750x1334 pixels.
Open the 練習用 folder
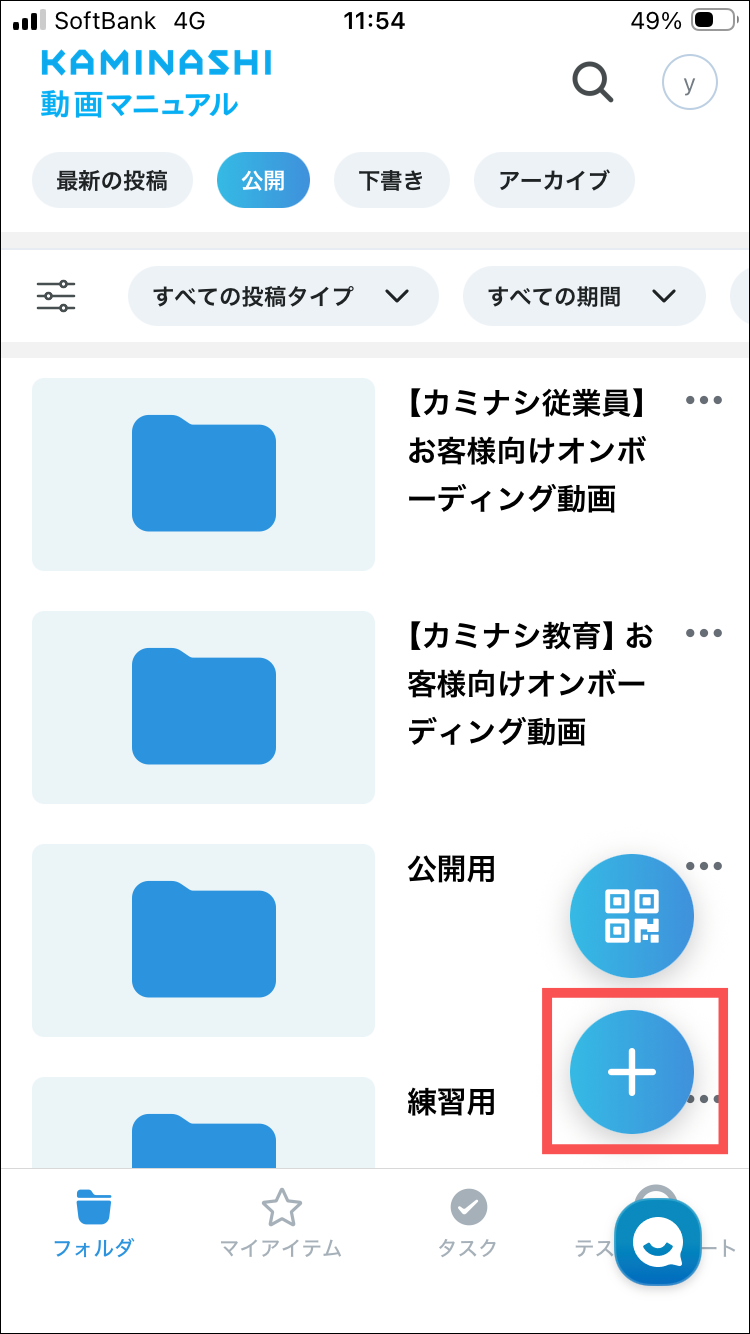tap(203, 1120)
